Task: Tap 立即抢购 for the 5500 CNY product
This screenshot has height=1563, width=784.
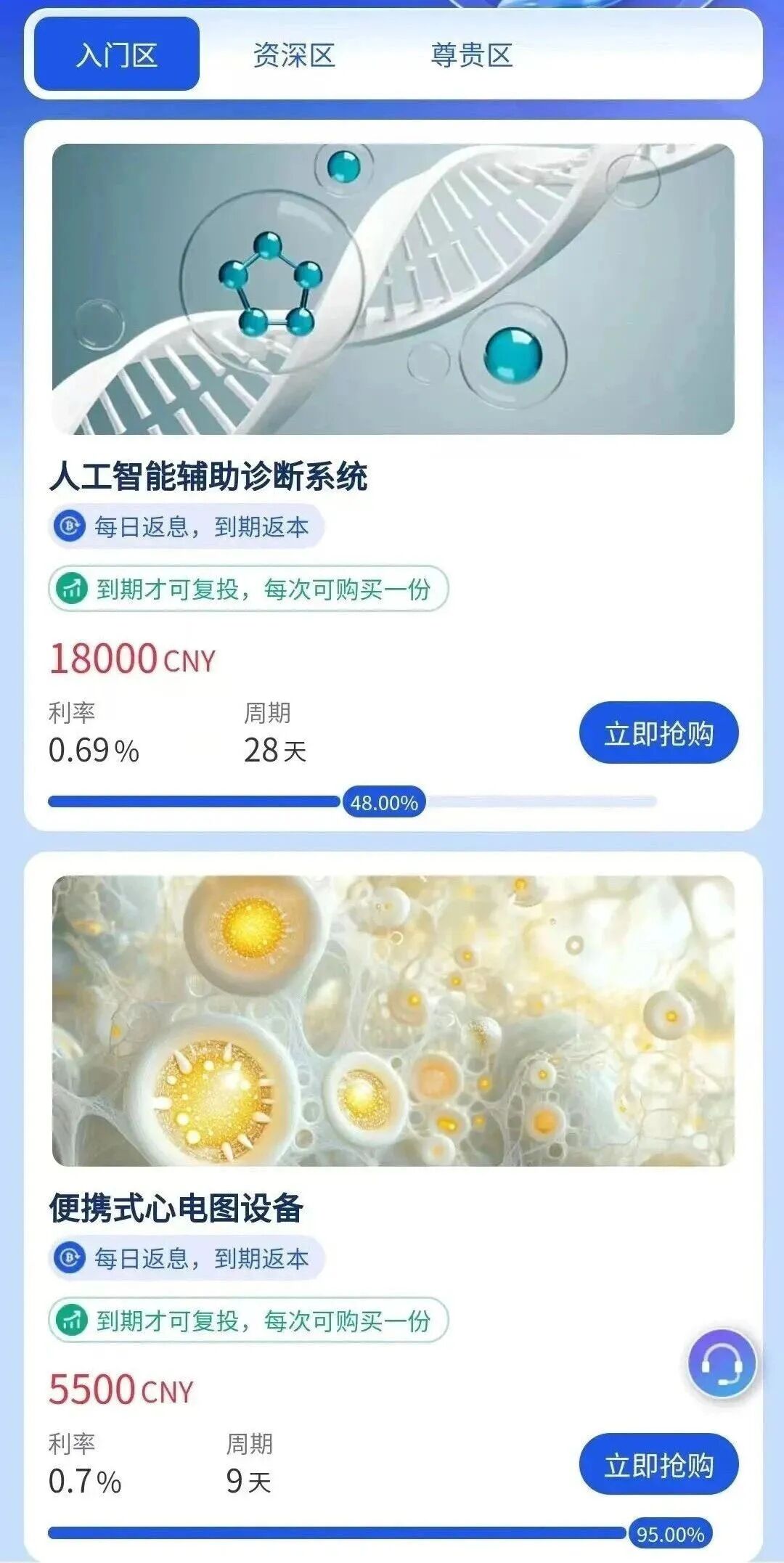Action: click(x=658, y=1465)
